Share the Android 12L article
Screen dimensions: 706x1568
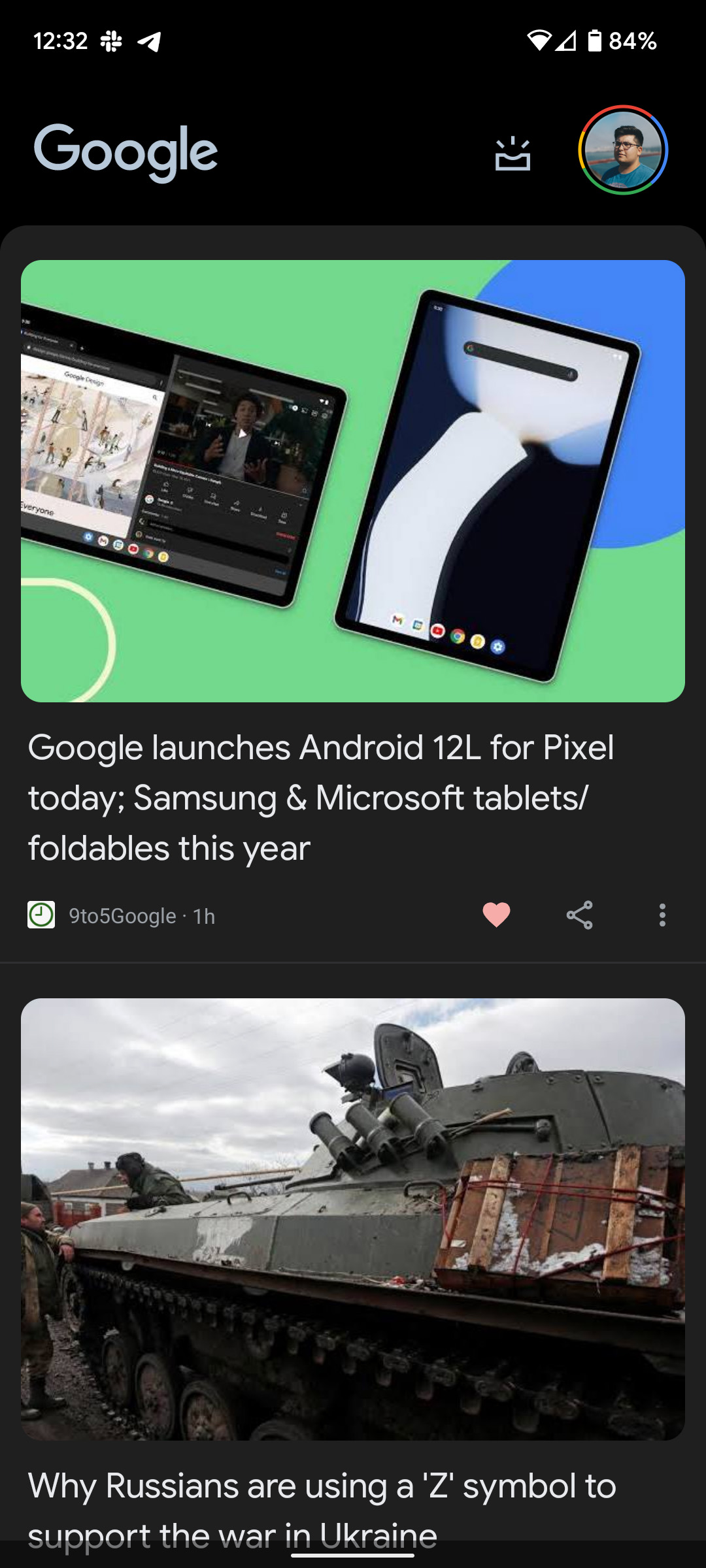tap(579, 915)
